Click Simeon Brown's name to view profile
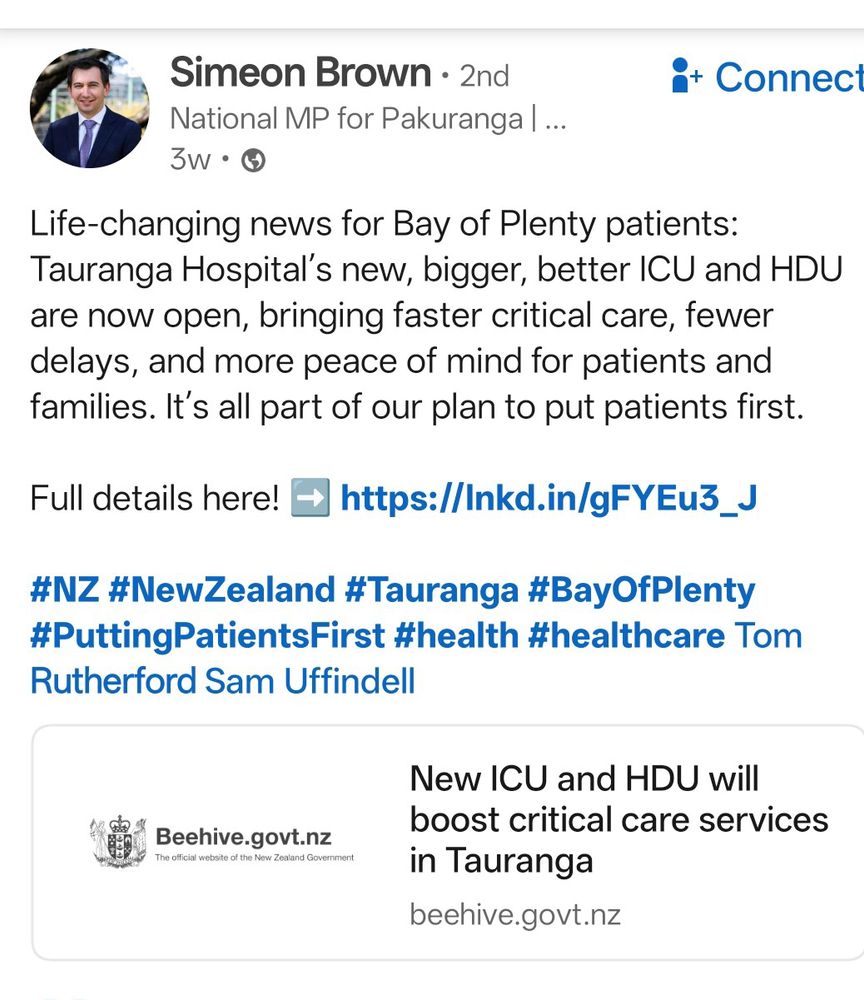The height and width of the screenshot is (1000, 864). (298, 72)
